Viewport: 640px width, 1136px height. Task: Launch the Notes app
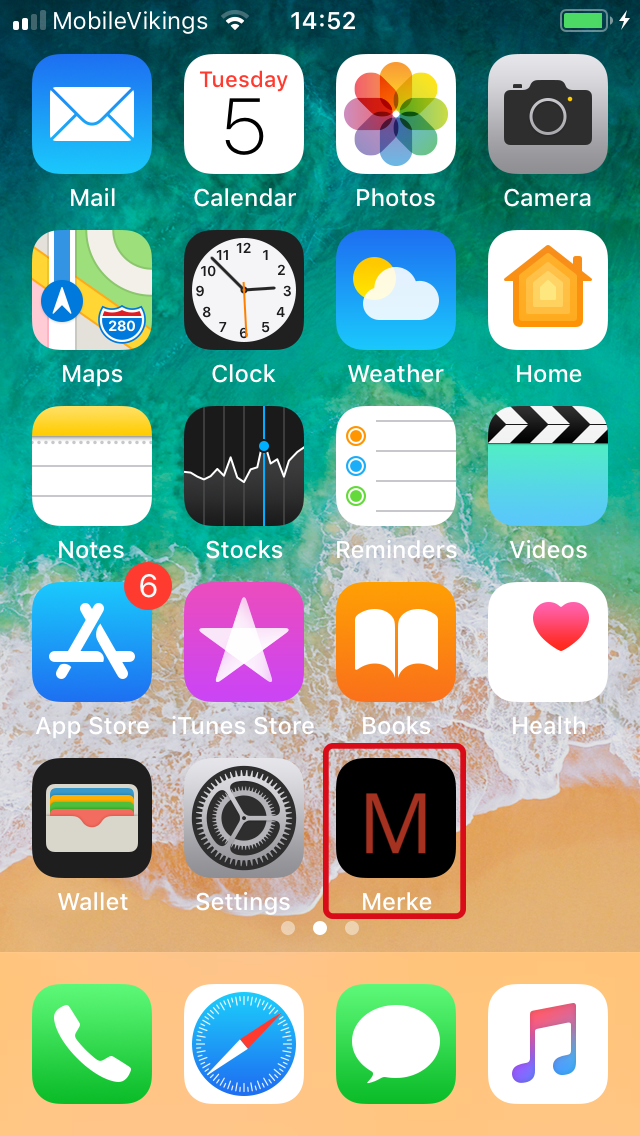click(x=92, y=466)
